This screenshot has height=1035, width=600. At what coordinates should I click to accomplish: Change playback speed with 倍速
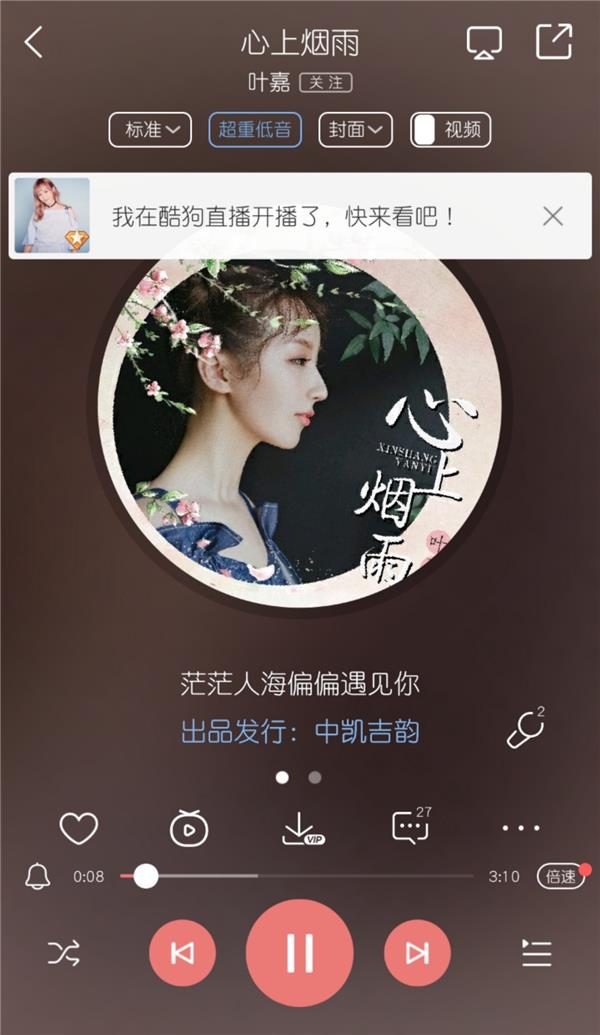(561, 877)
